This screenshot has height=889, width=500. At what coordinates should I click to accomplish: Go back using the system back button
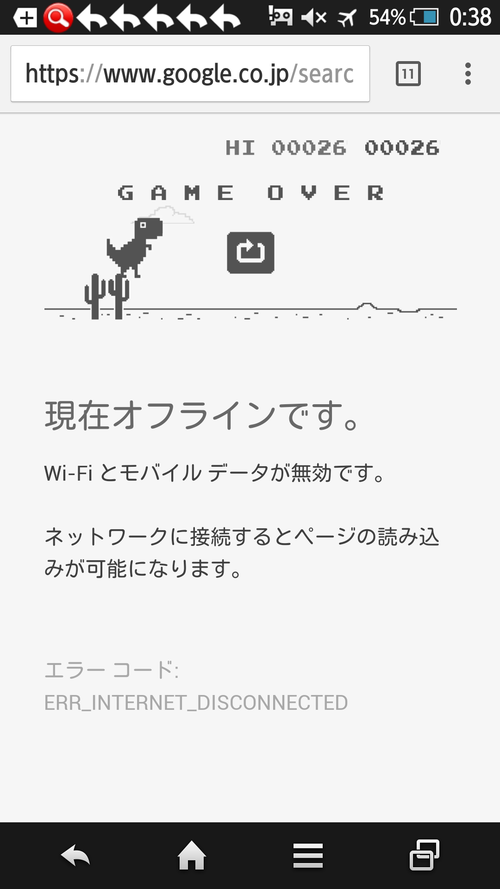point(76,855)
